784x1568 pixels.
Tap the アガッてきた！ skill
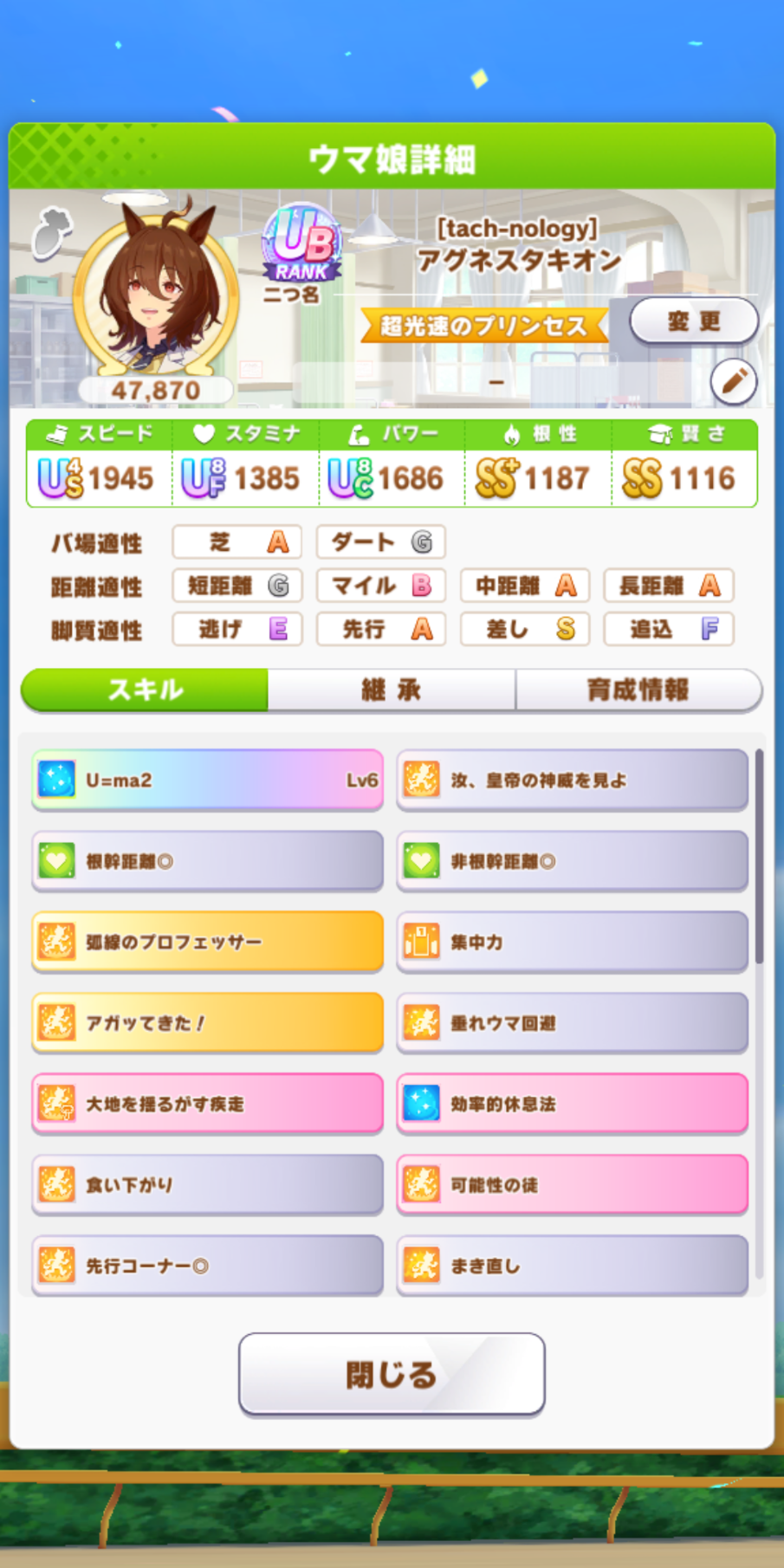click(x=207, y=1022)
